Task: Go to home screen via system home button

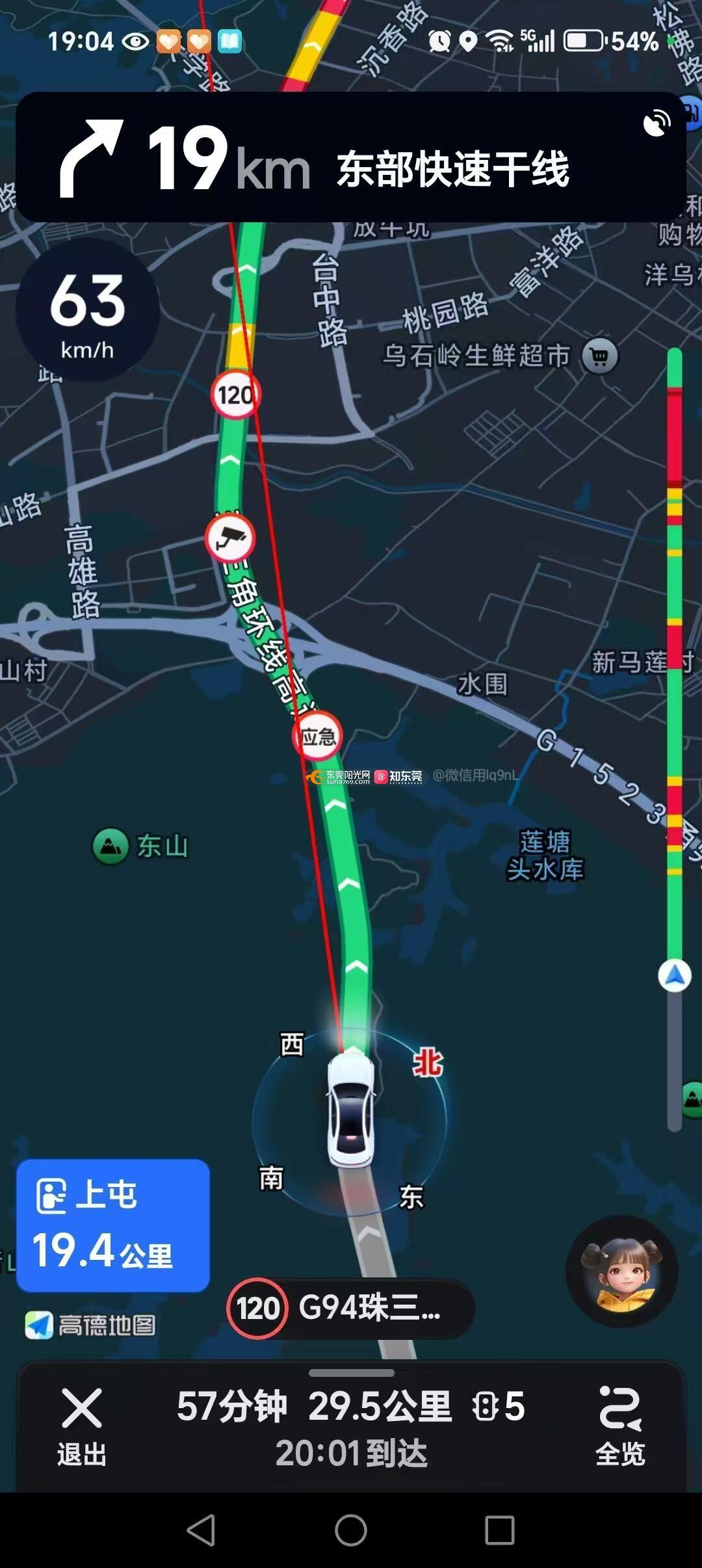Action: click(351, 1530)
